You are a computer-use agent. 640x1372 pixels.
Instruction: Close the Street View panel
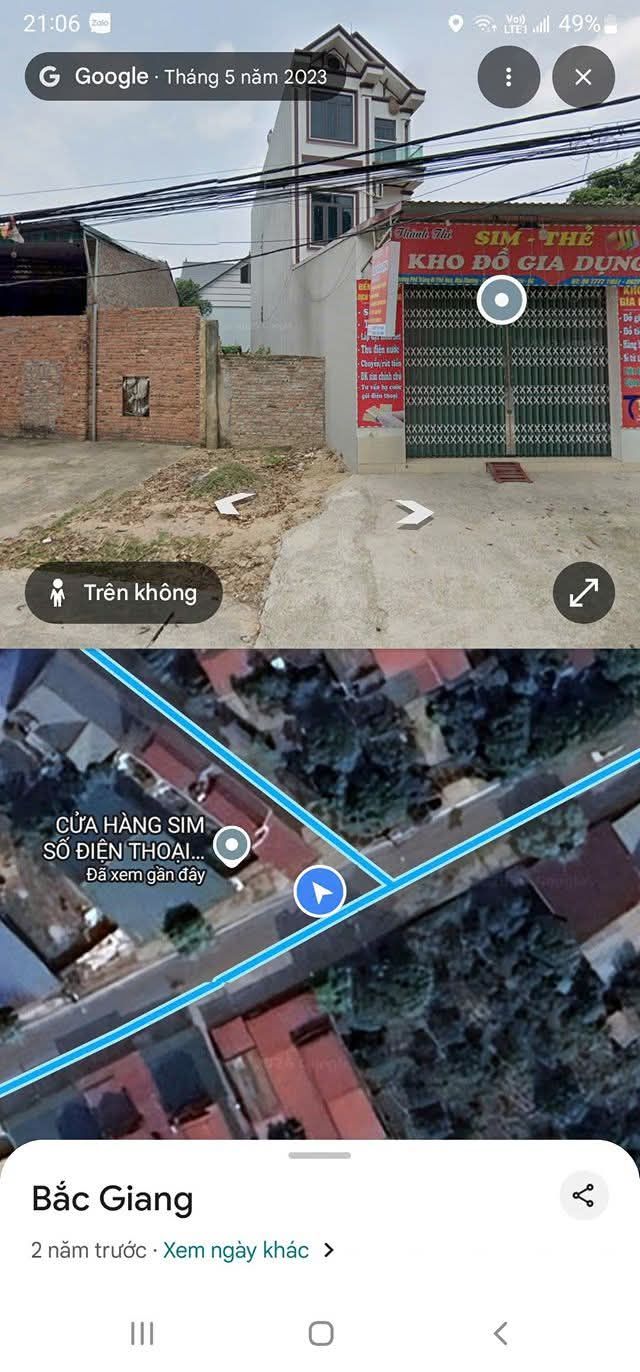pos(583,77)
